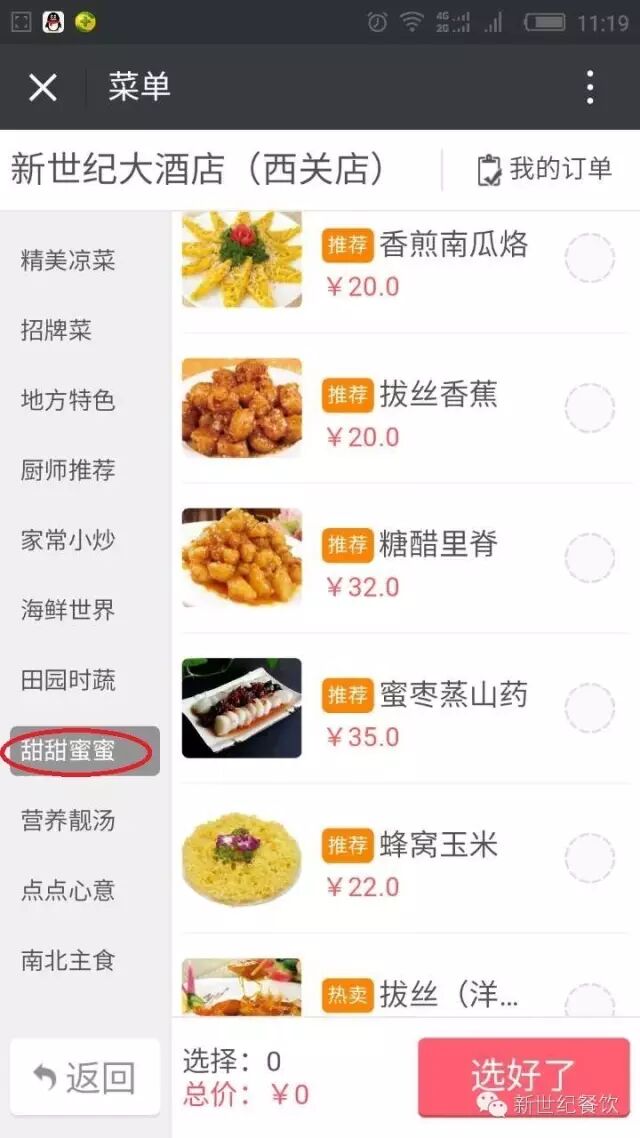
Task: Show 南北主食 dishes
Action: (x=68, y=961)
